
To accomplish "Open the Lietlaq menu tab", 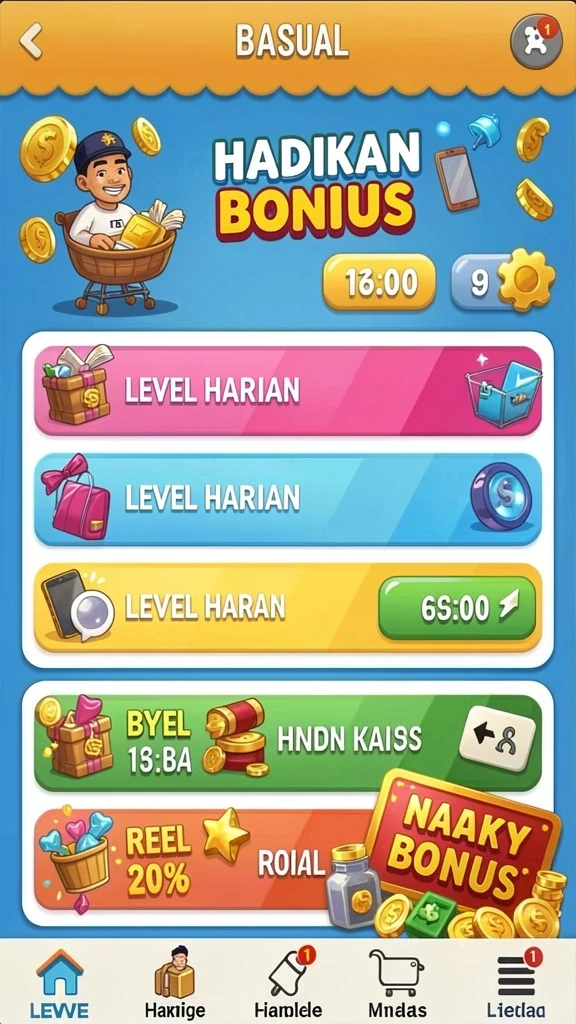I will (x=515, y=982).
